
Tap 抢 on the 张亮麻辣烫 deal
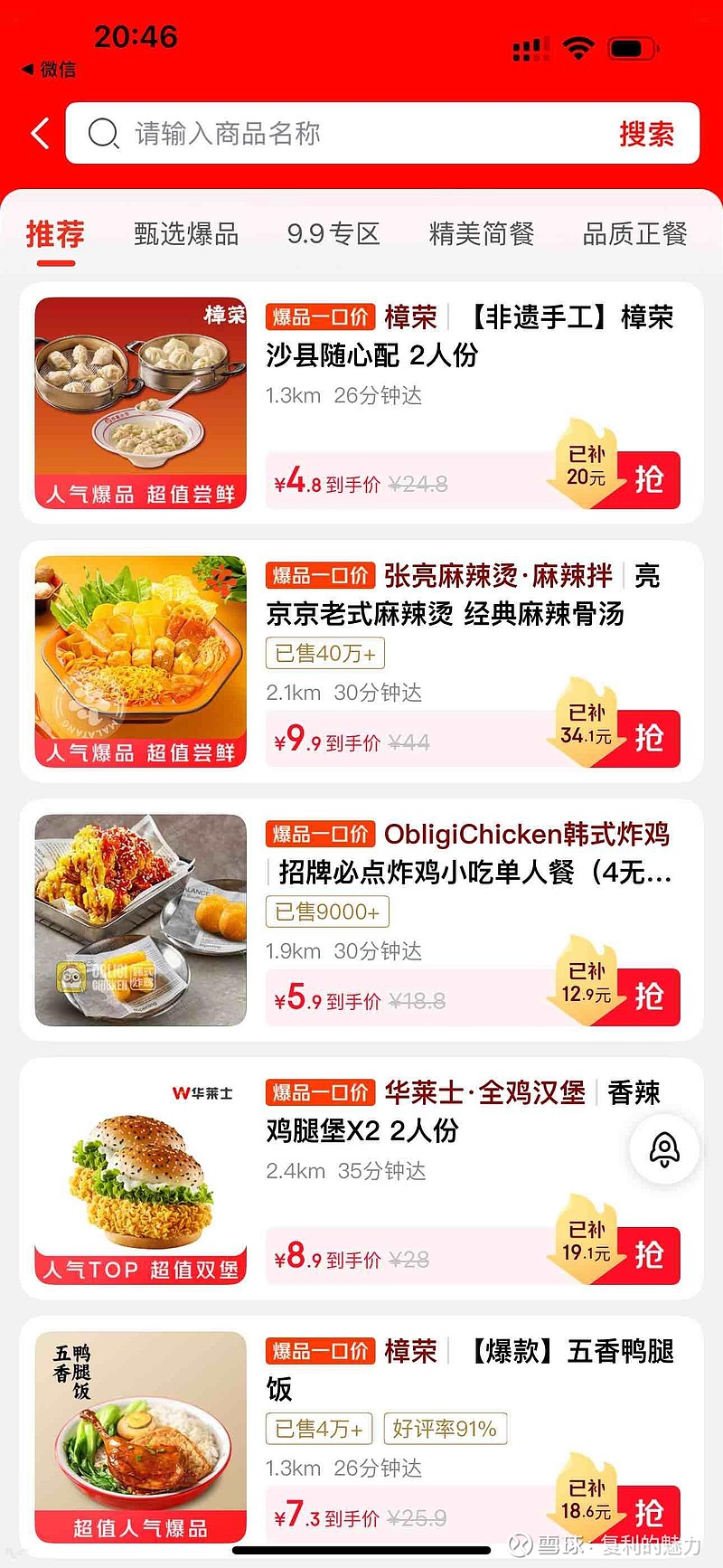click(x=648, y=738)
